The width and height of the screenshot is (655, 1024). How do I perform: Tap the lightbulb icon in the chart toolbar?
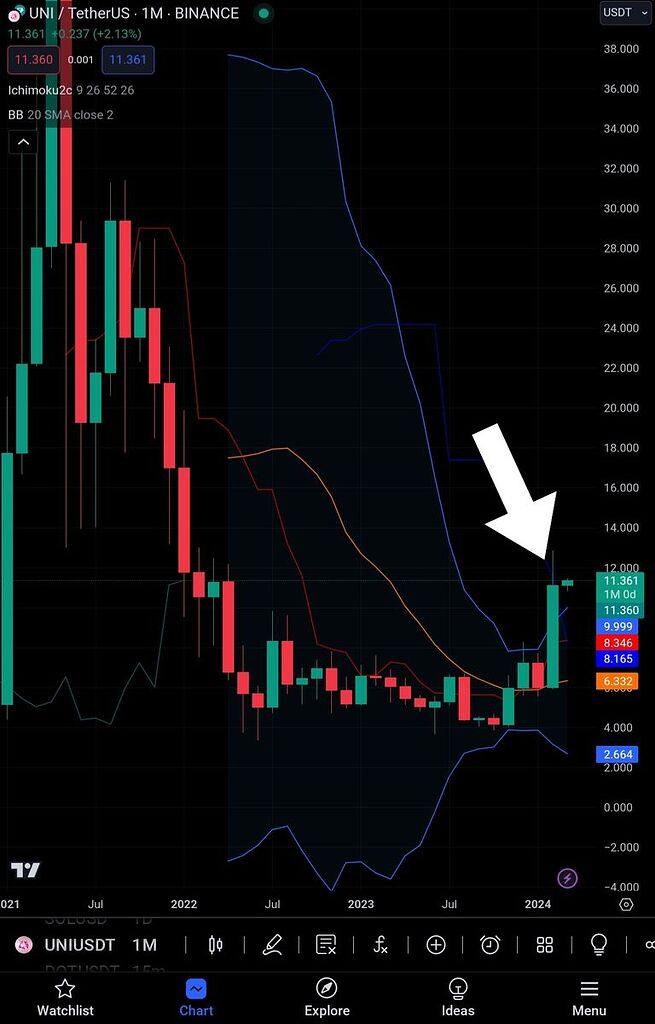tap(599, 945)
